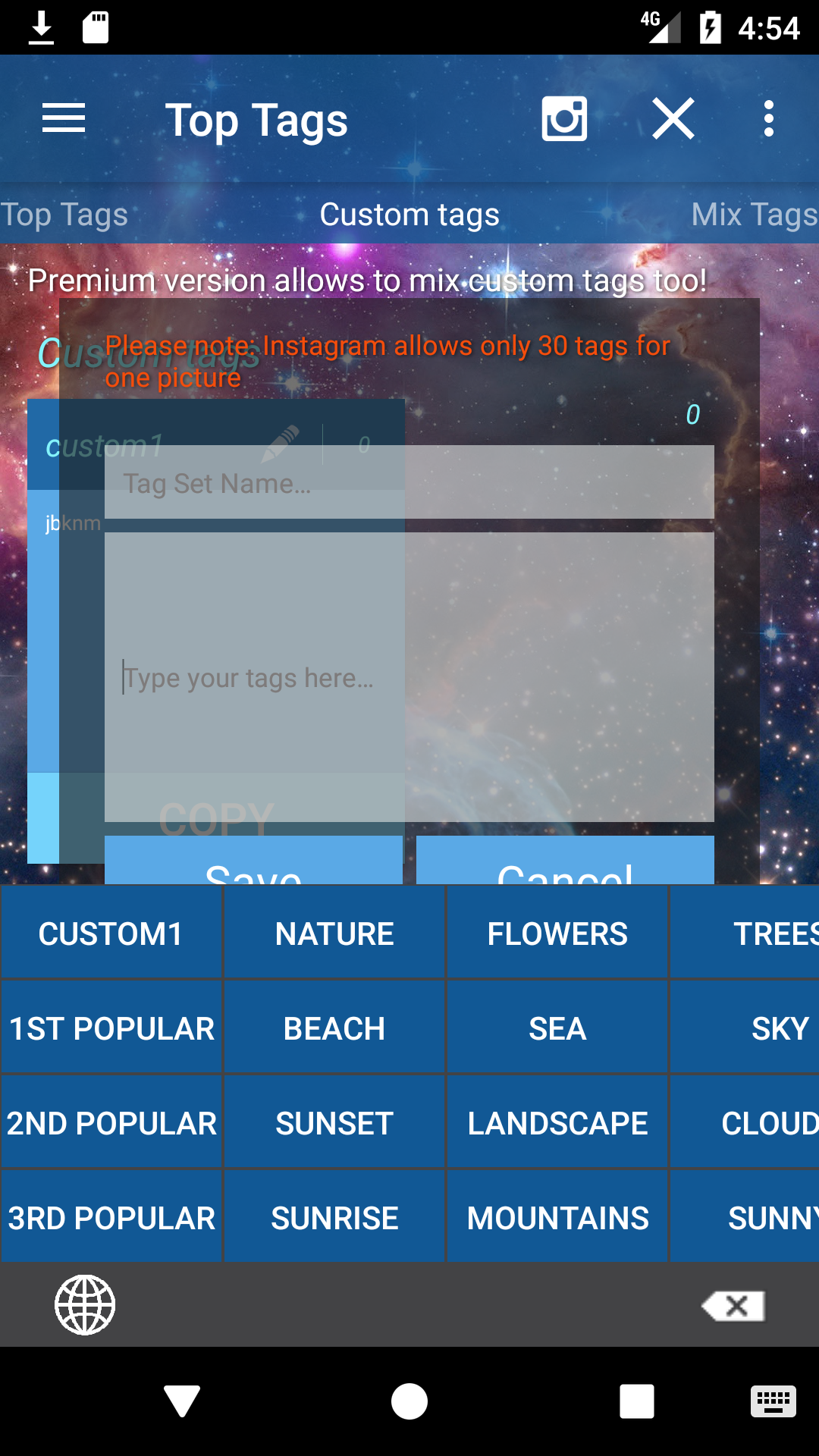Tap the LANDSCAPE tag key
This screenshot has width=819, height=1456.
(x=557, y=1123)
